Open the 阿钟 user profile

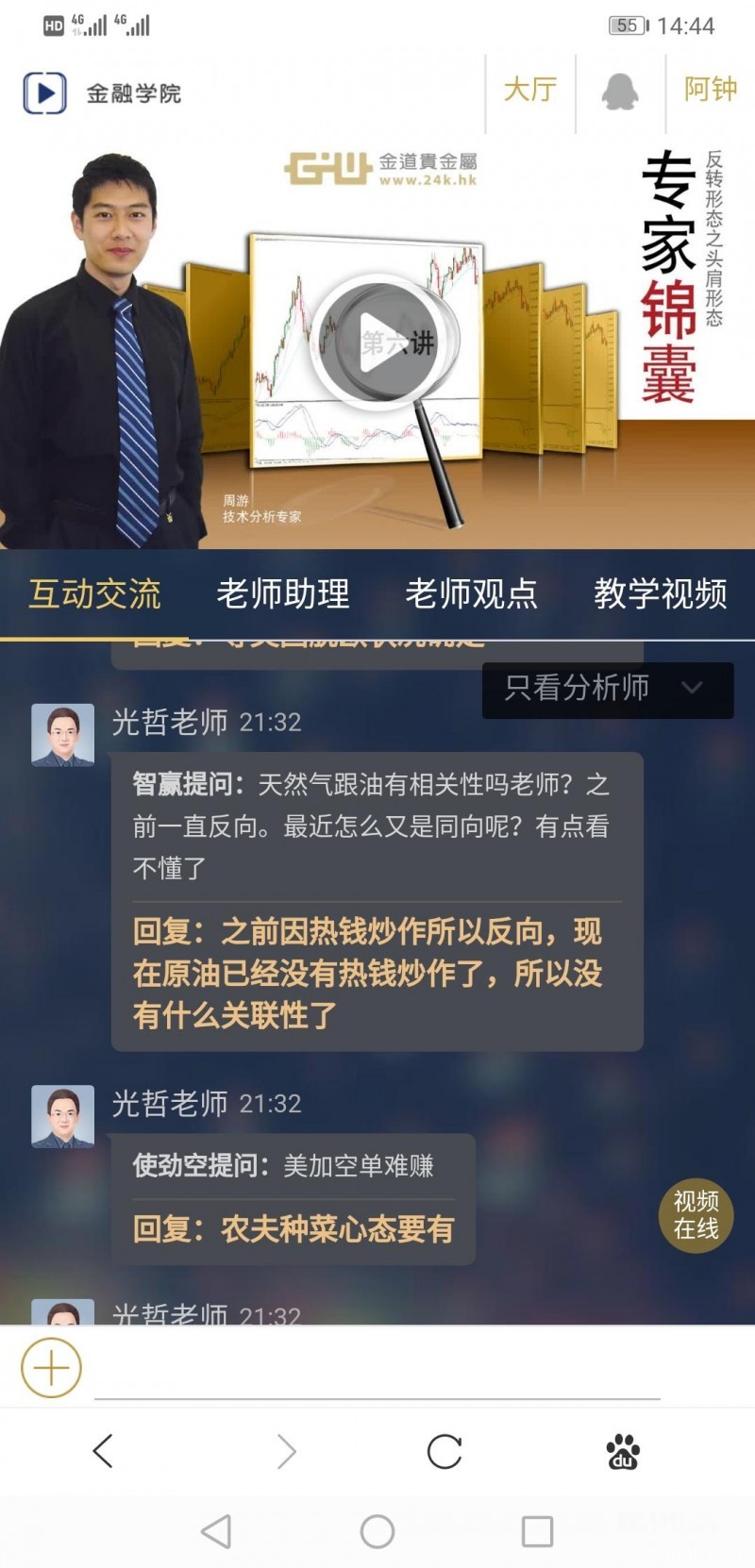click(710, 90)
